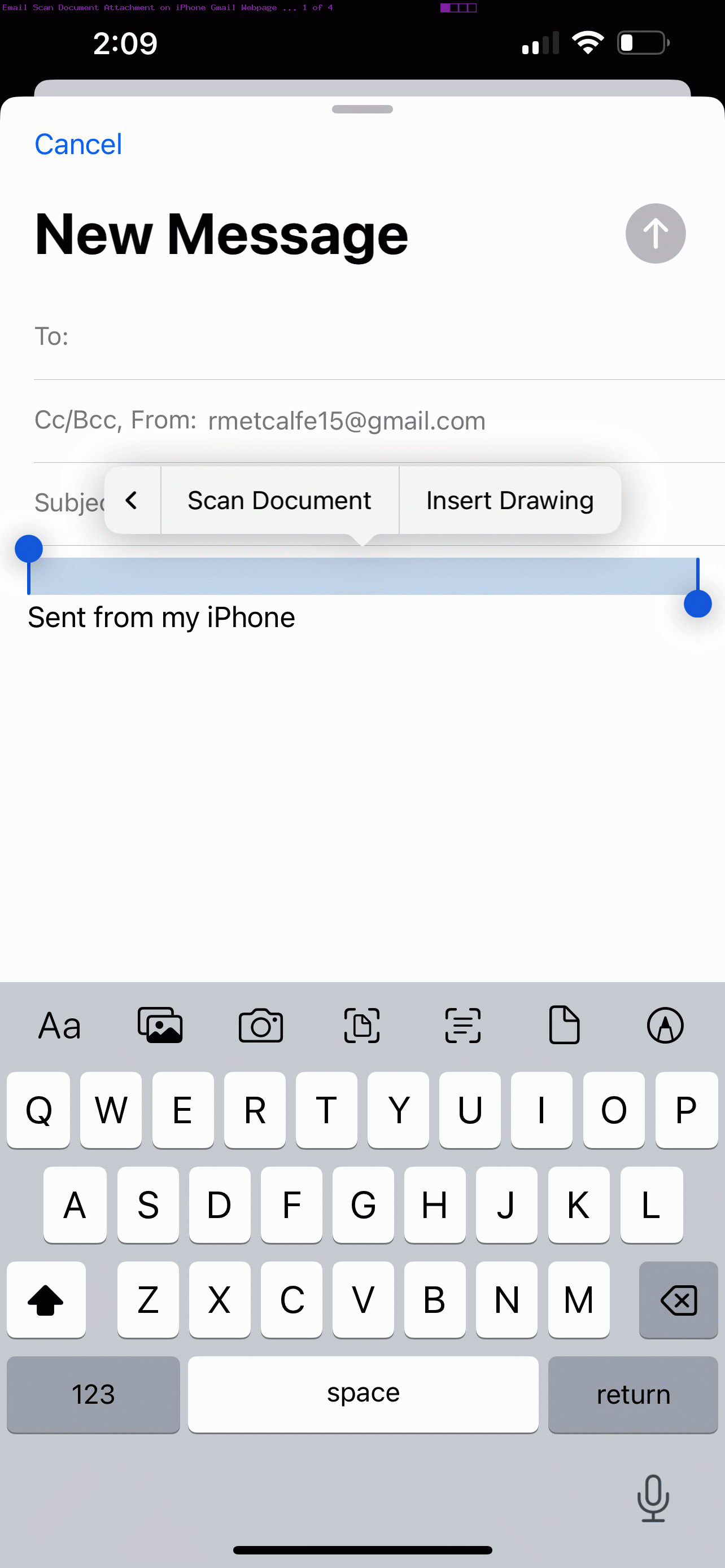The image size is (725, 1568).
Task: Start dictation with the microphone
Action: point(653,1498)
